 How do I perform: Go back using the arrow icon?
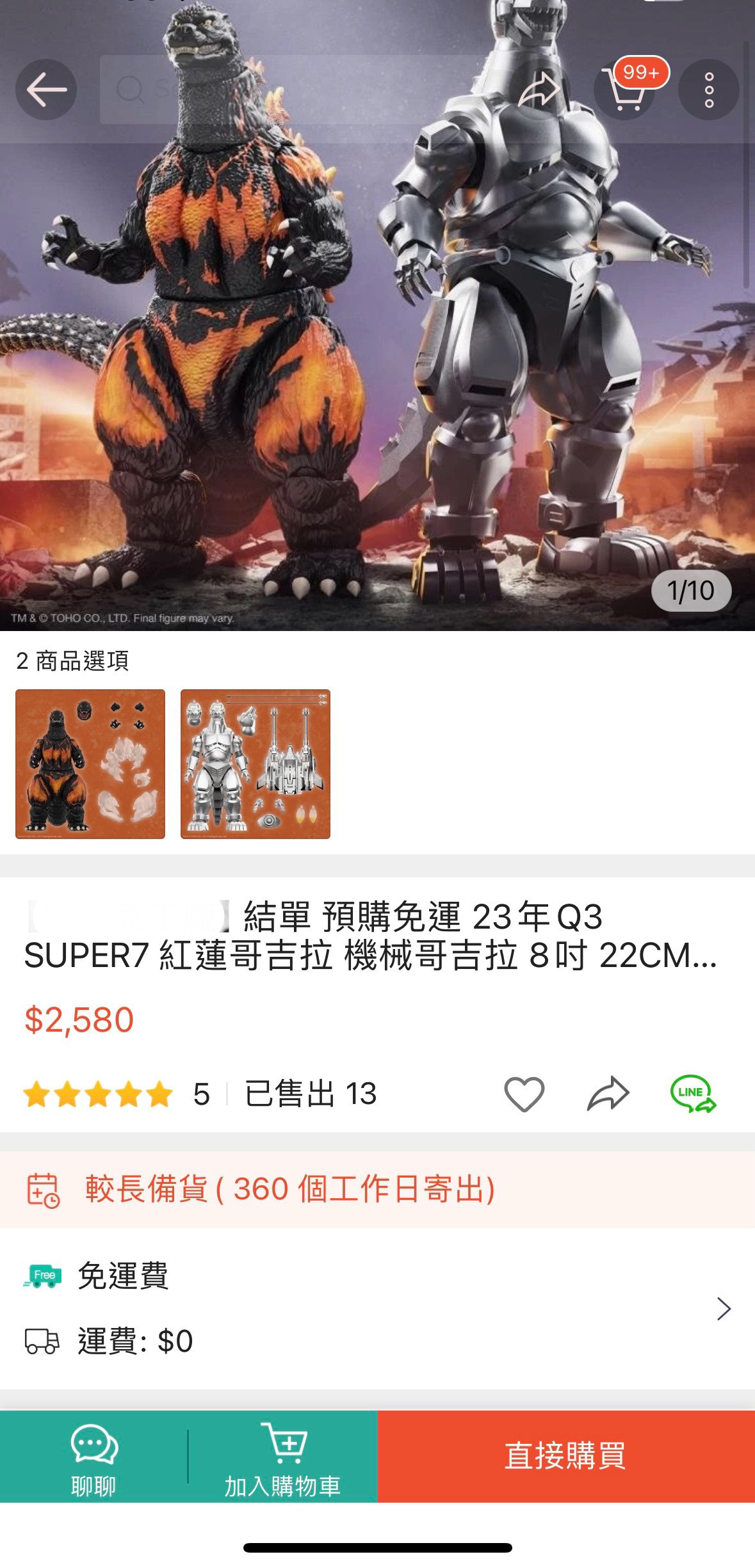pyautogui.click(x=46, y=90)
